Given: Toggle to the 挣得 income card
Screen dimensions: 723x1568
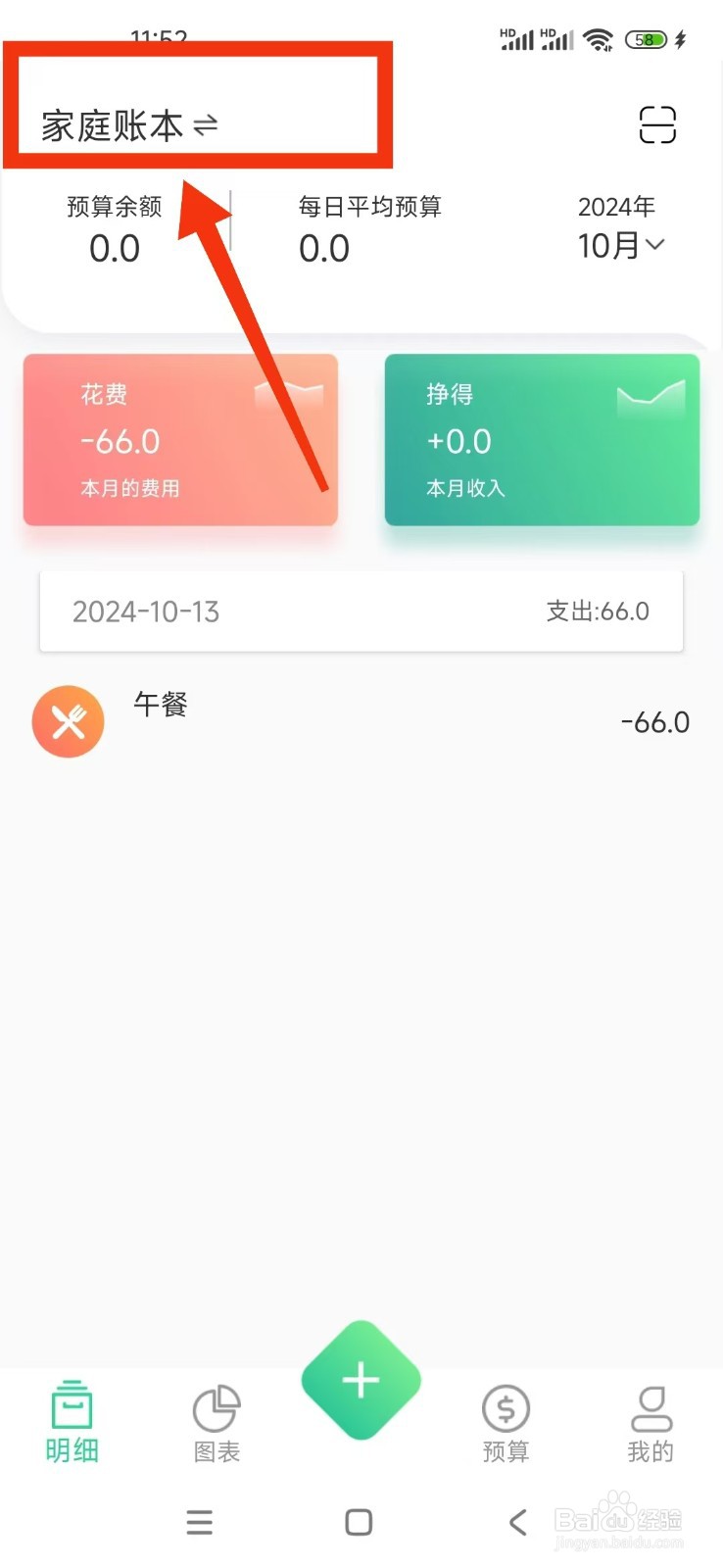Looking at the screenshot, I should (x=542, y=441).
